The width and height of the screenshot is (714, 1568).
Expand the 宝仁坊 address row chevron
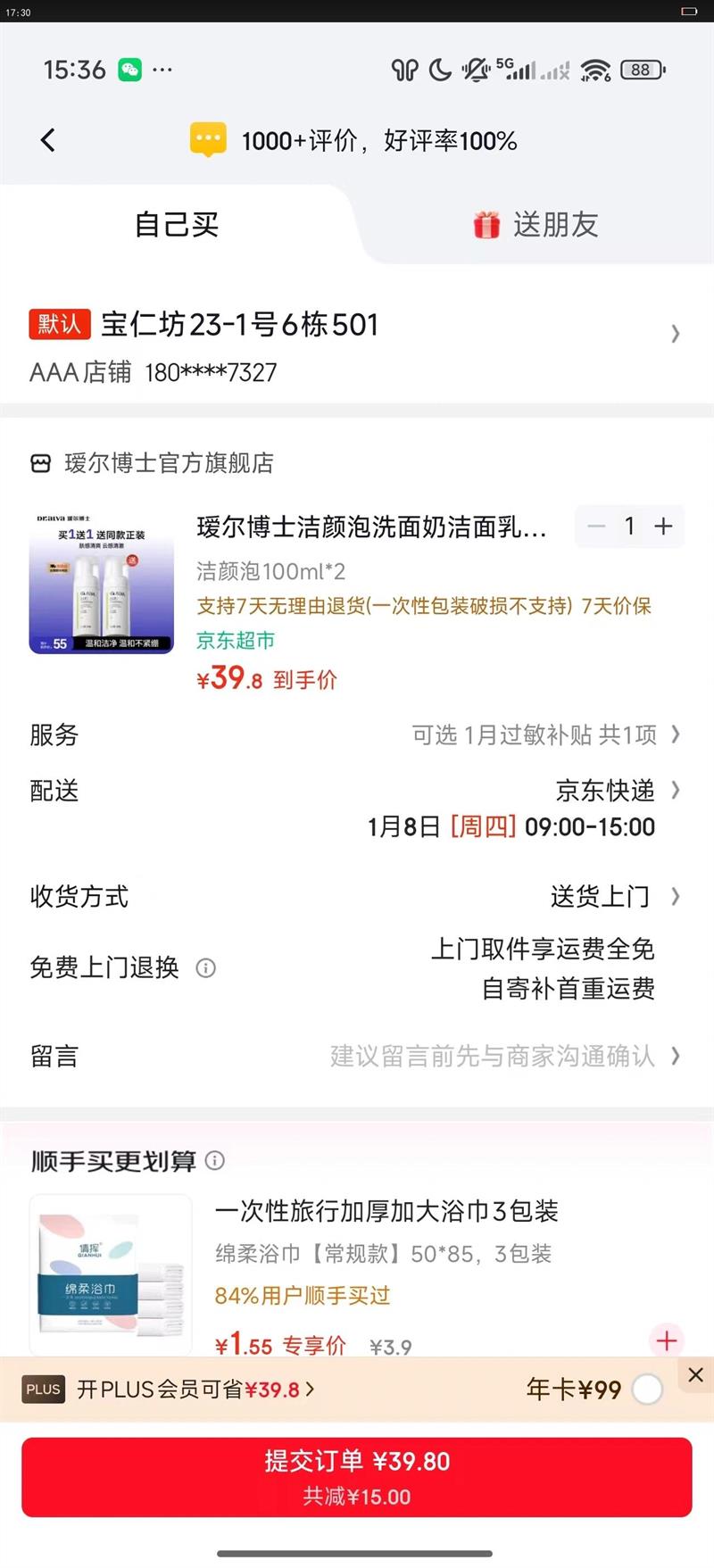pyautogui.click(x=676, y=334)
